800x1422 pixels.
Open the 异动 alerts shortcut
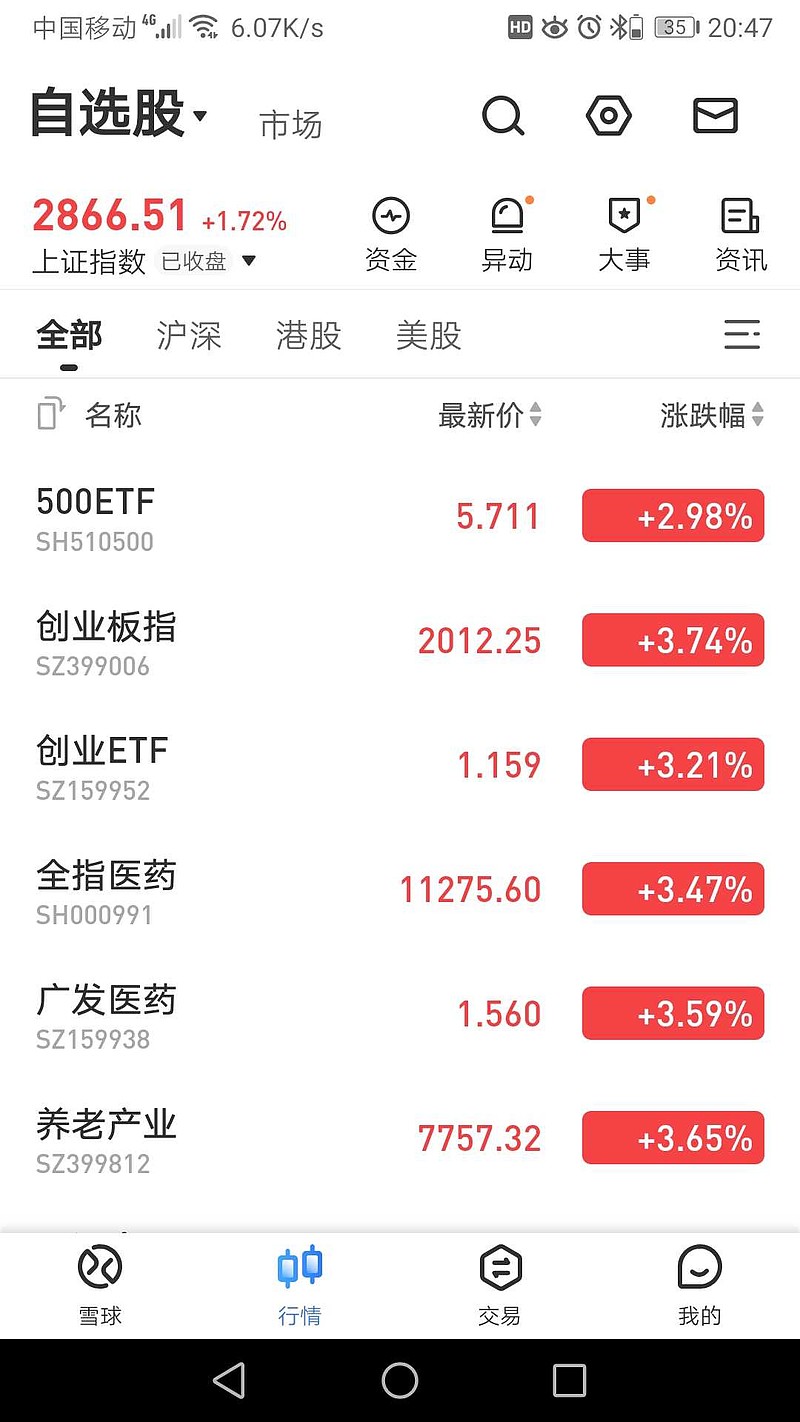pos(508,235)
